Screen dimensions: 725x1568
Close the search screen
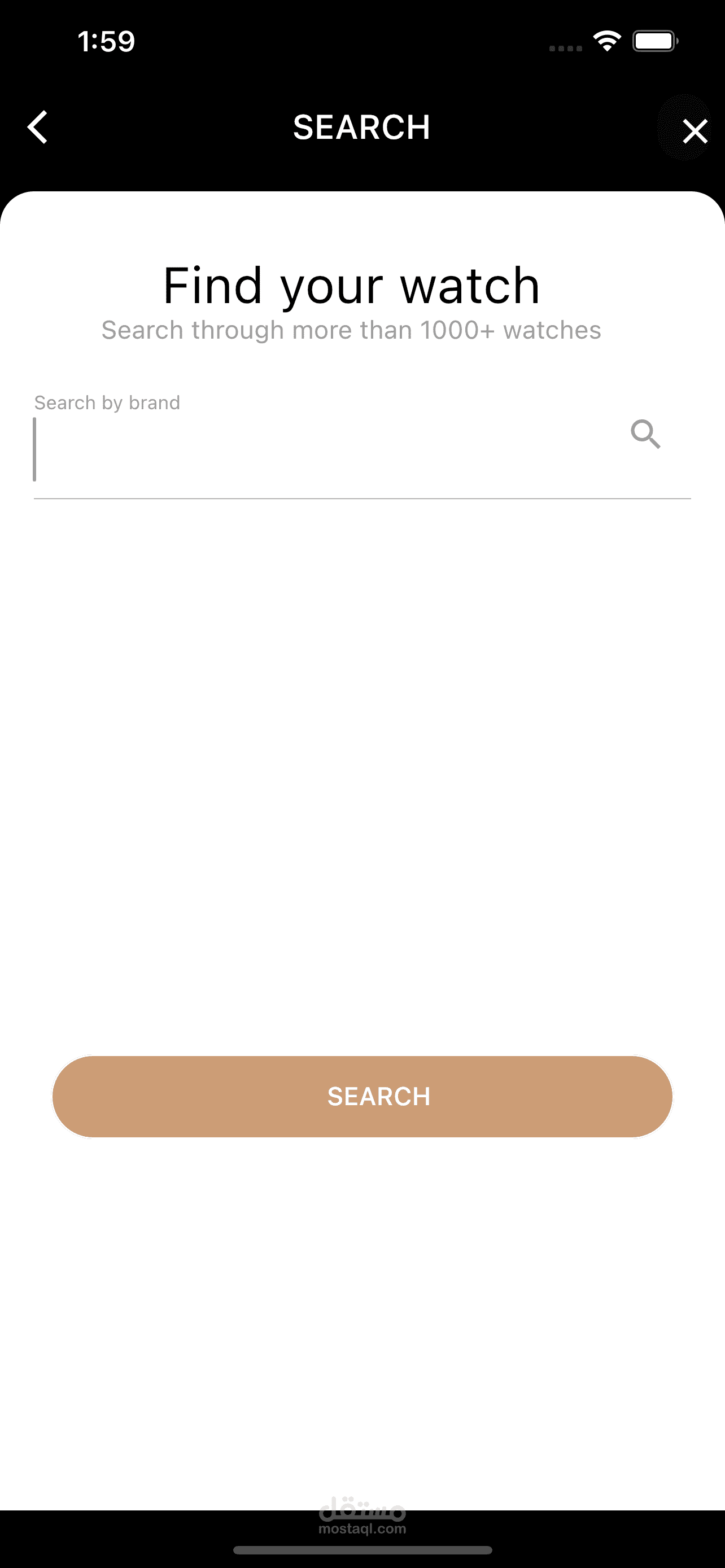click(x=695, y=131)
